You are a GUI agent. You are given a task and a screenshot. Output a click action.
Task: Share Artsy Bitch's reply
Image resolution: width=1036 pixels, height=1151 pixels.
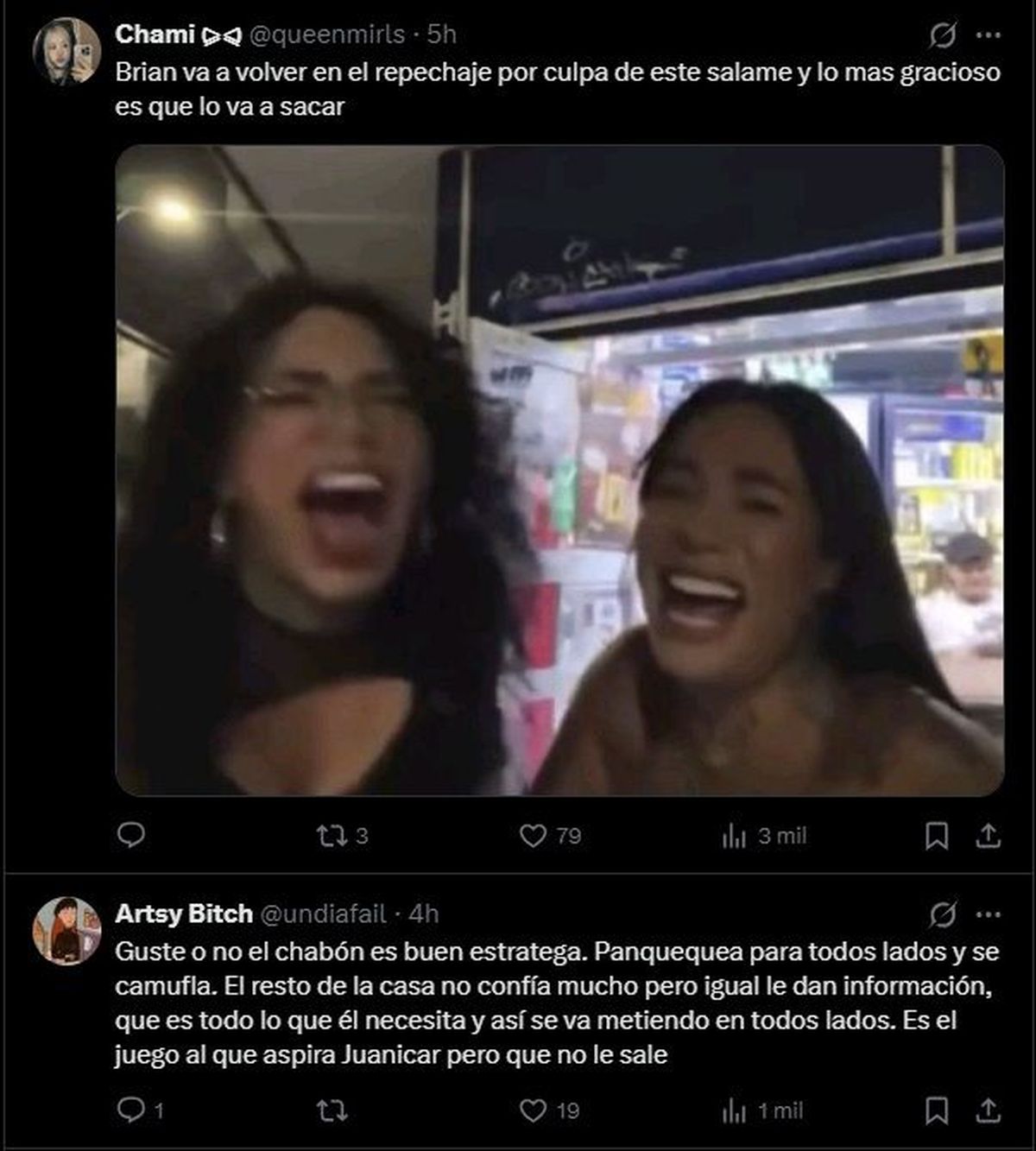989,1110
